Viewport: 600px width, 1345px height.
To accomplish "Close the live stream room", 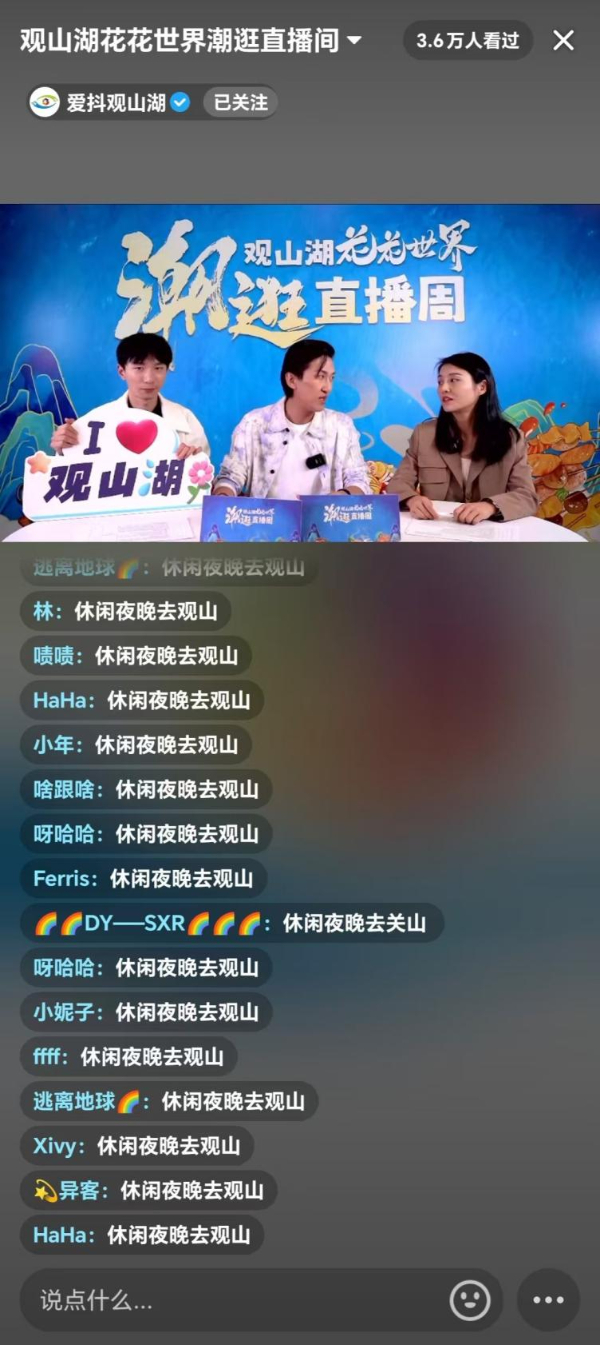I will (x=564, y=40).
